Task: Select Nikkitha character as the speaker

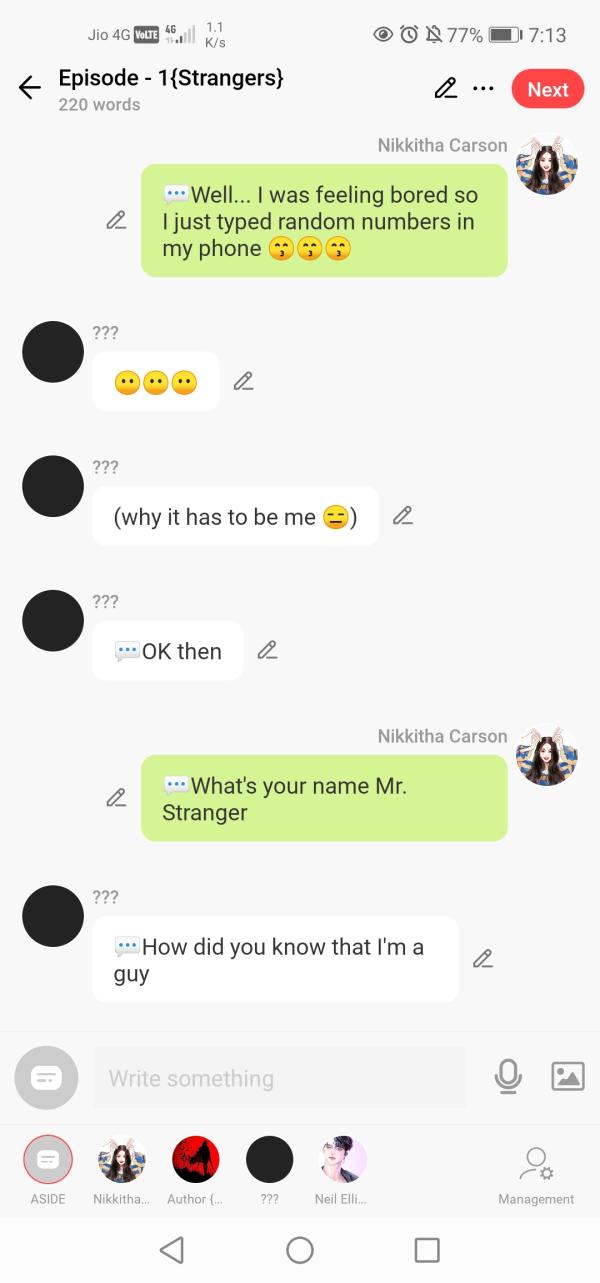Action: pyautogui.click(x=122, y=1160)
